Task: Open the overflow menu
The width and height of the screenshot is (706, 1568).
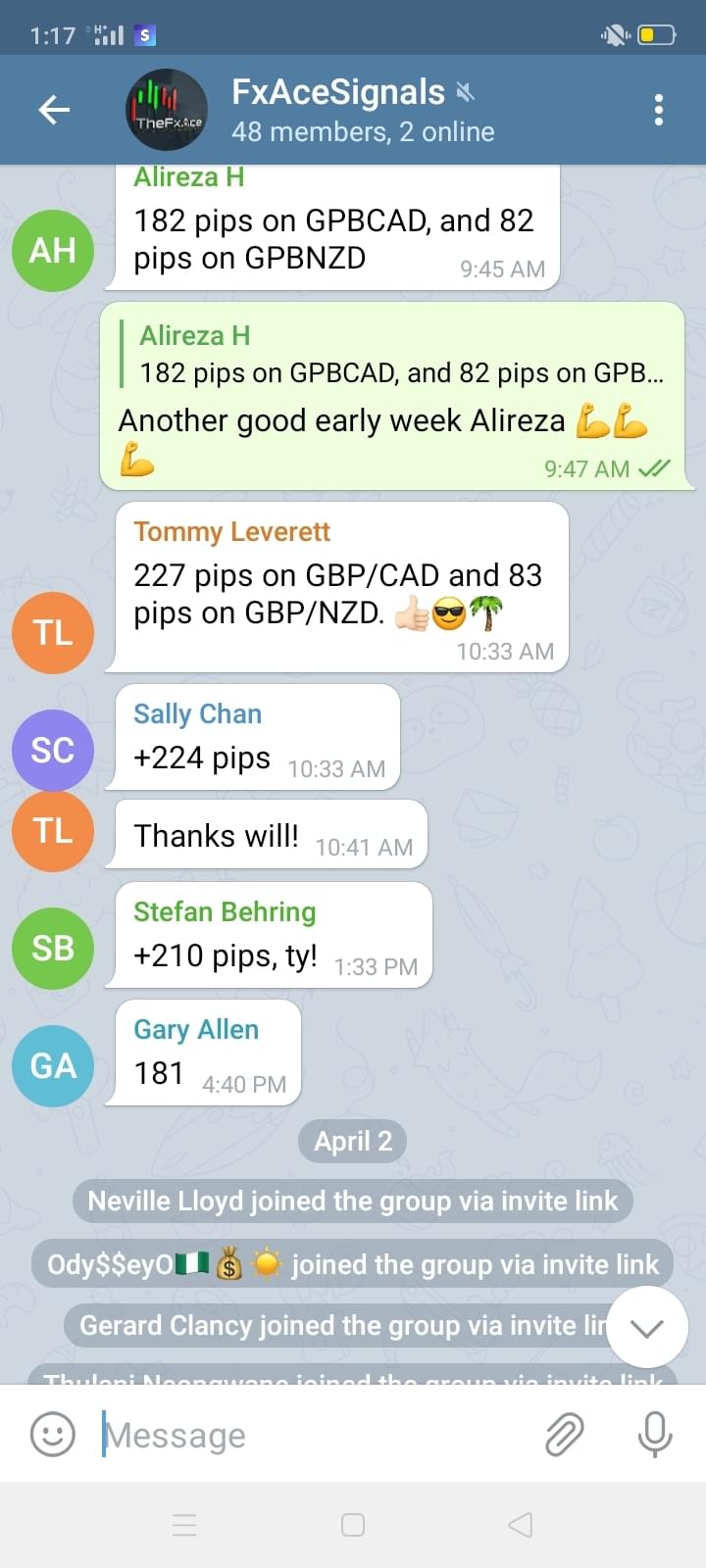Action: 658,110
